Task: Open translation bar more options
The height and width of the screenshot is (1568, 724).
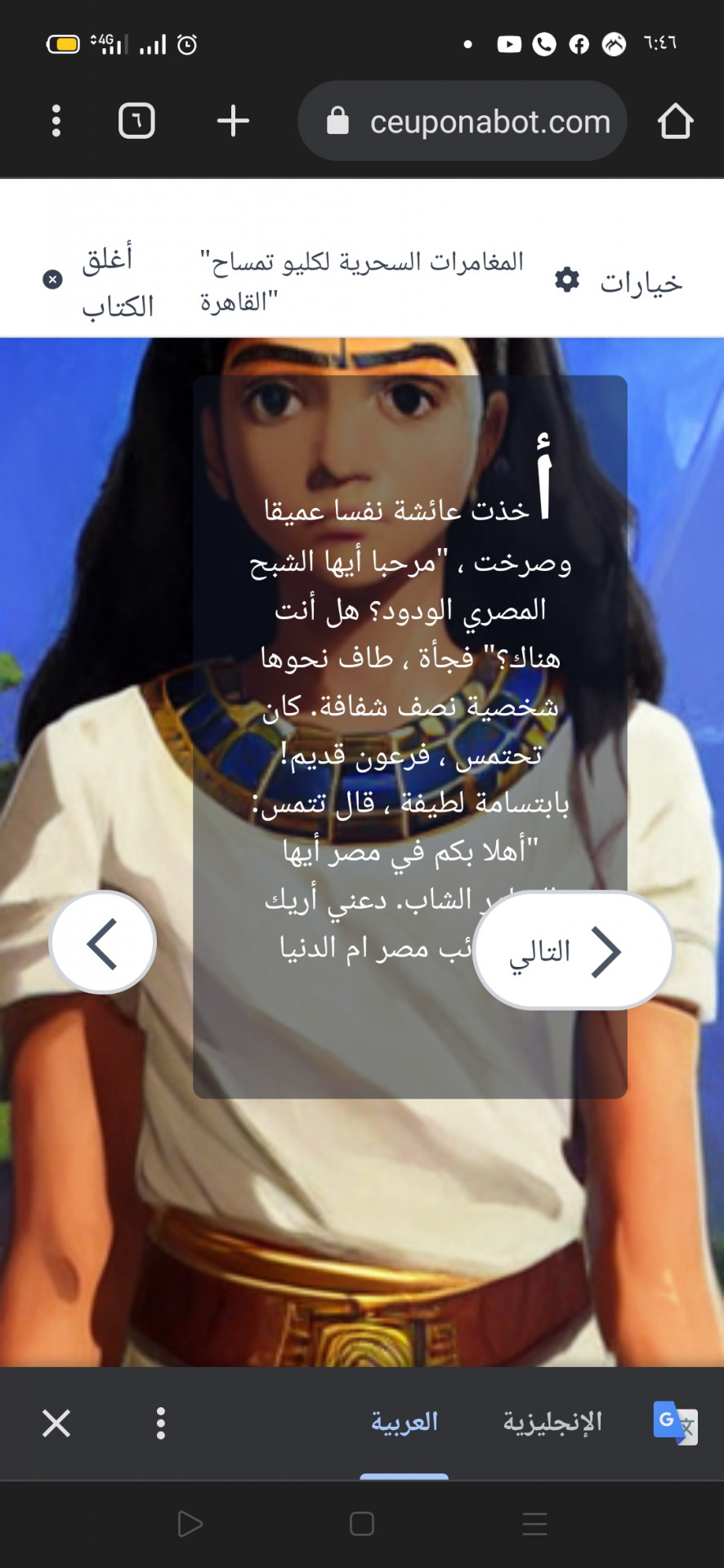Action: point(161,1423)
